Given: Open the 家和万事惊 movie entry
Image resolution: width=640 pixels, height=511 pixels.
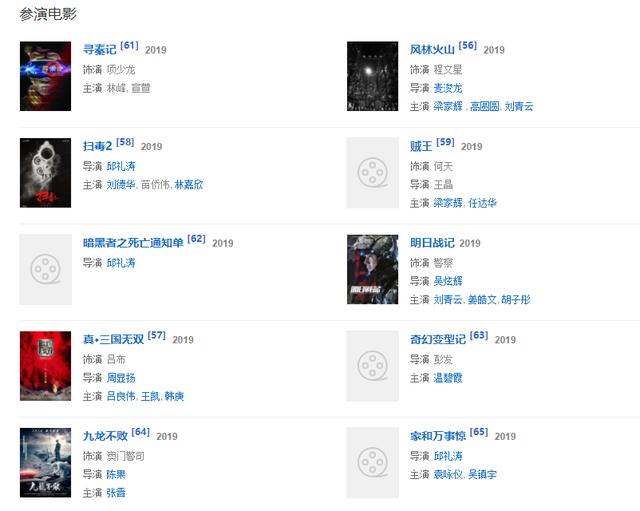Looking at the screenshot, I should 437,436.
